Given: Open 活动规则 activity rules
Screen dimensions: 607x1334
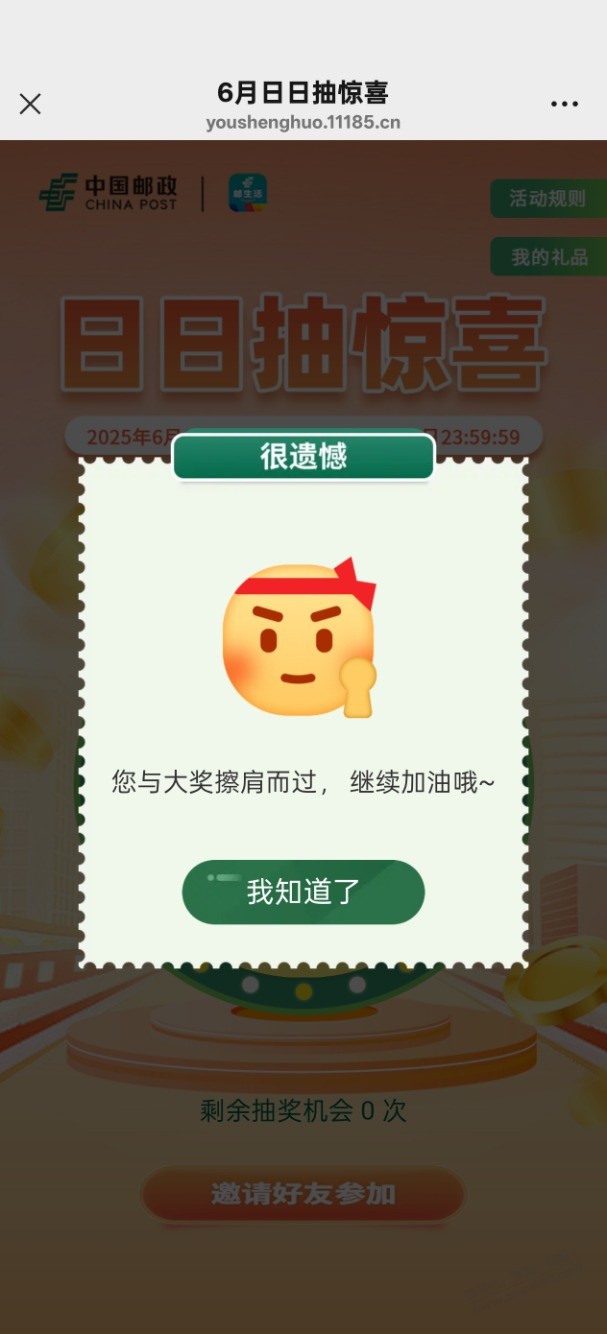Looking at the screenshot, I should click(x=548, y=198).
